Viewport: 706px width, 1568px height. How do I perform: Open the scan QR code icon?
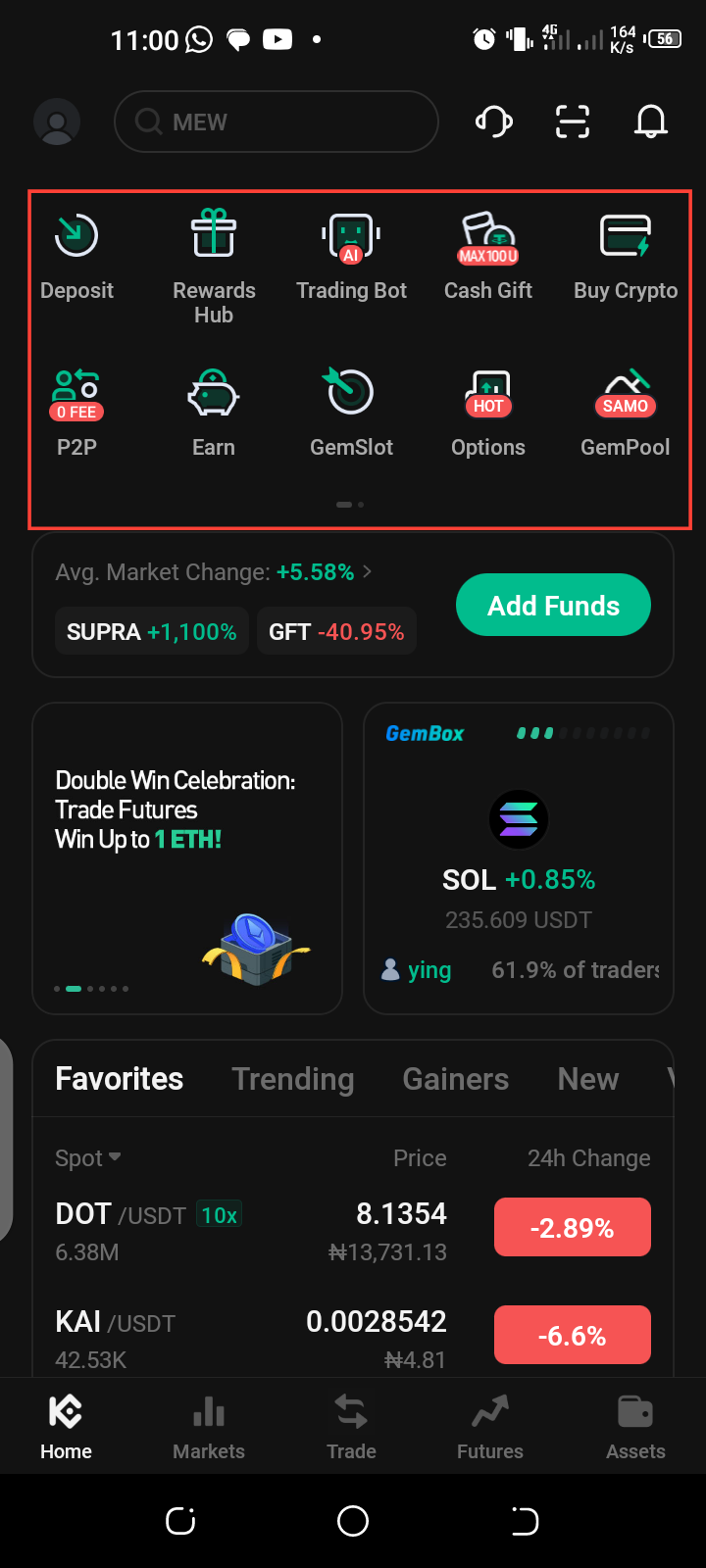573,122
